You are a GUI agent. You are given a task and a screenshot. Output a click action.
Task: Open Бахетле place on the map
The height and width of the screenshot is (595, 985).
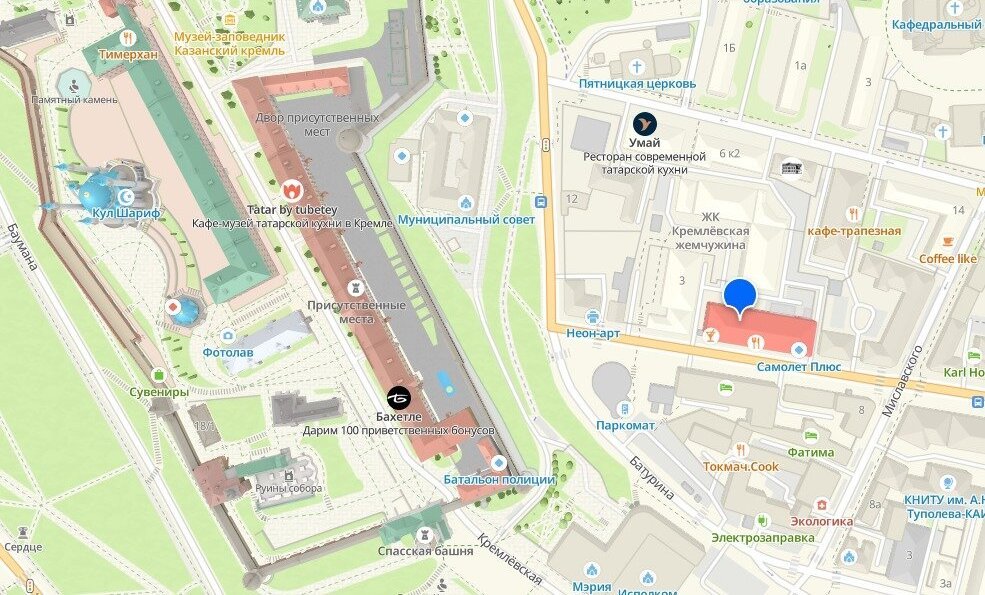[x=398, y=397]
